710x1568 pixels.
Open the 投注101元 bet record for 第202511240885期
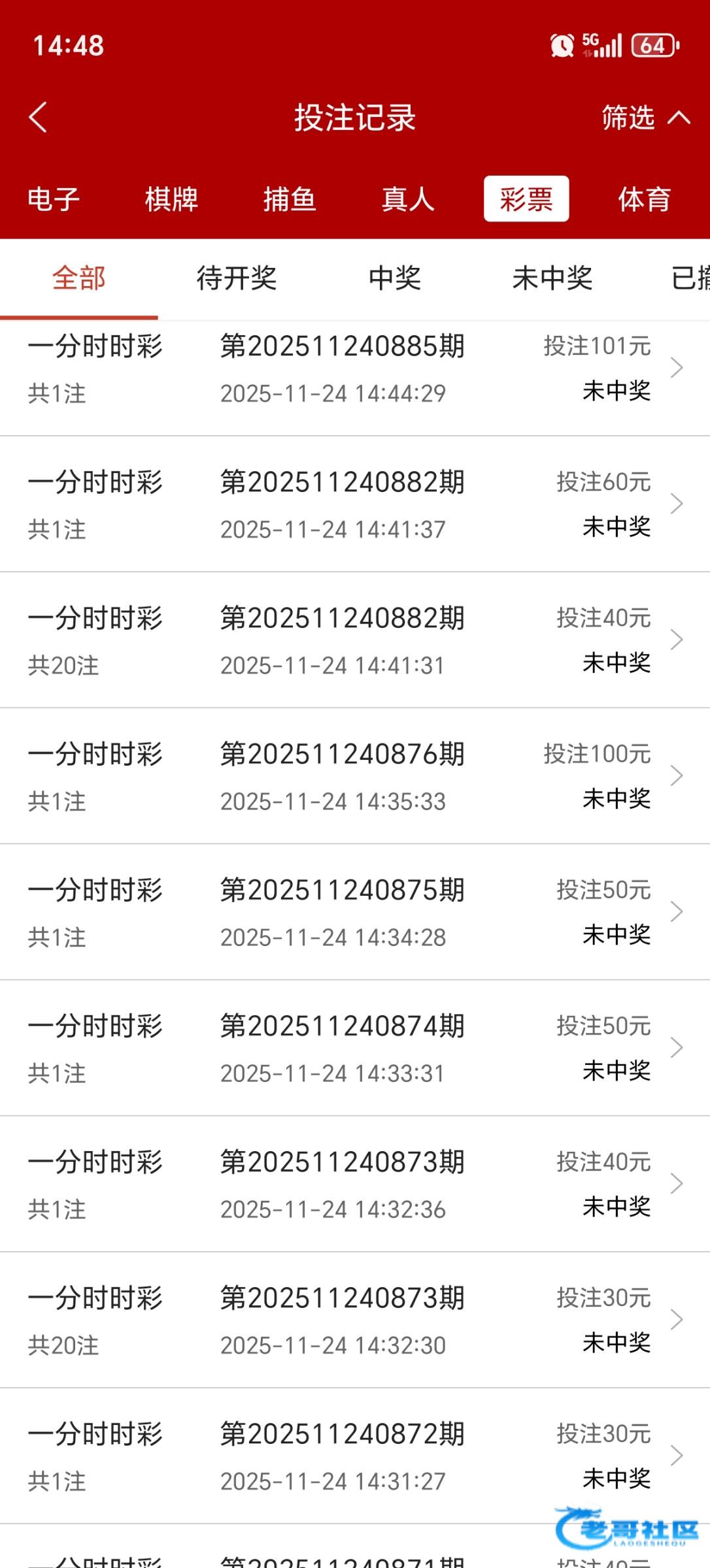[354, 368]
